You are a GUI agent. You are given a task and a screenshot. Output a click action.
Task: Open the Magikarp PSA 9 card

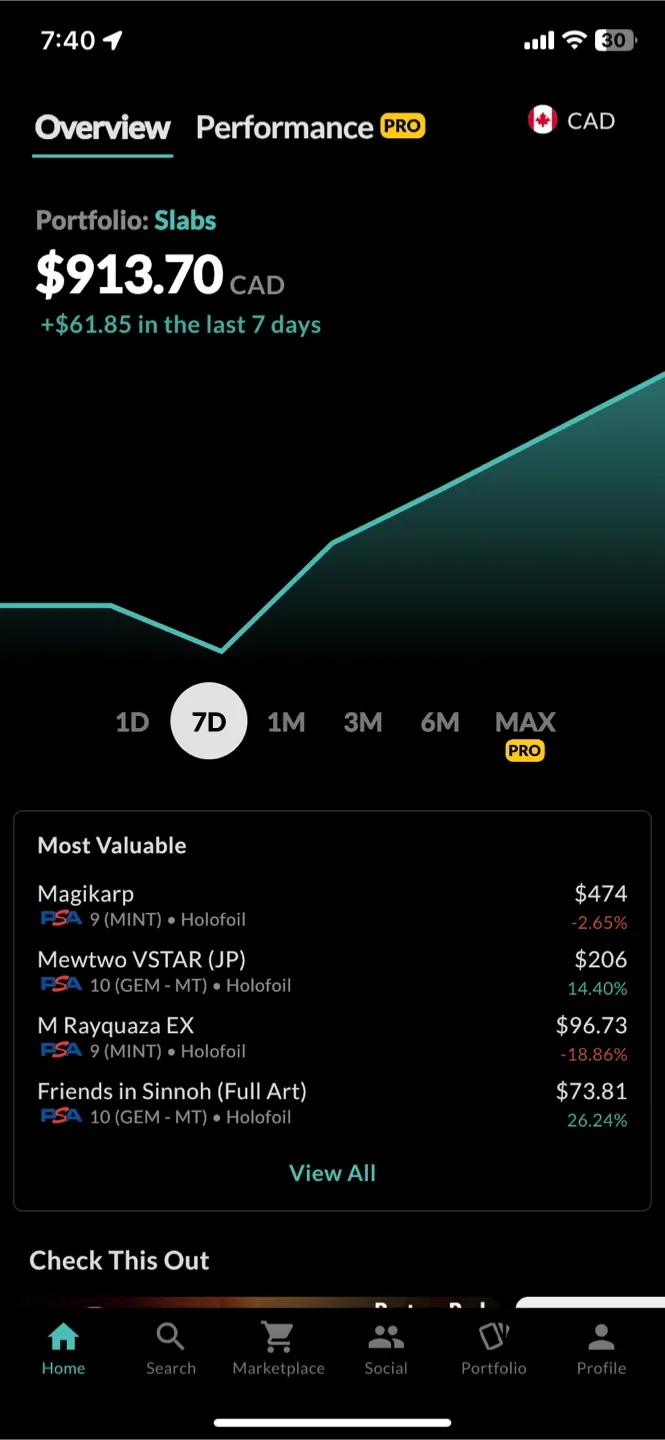(332, 905)
